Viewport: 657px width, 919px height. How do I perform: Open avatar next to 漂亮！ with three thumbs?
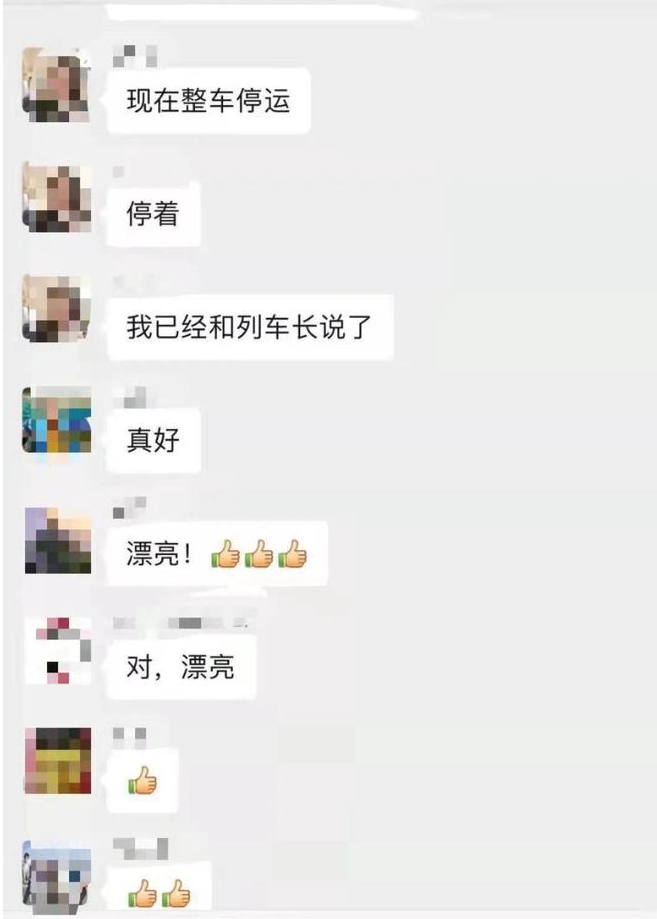[57, 540]
